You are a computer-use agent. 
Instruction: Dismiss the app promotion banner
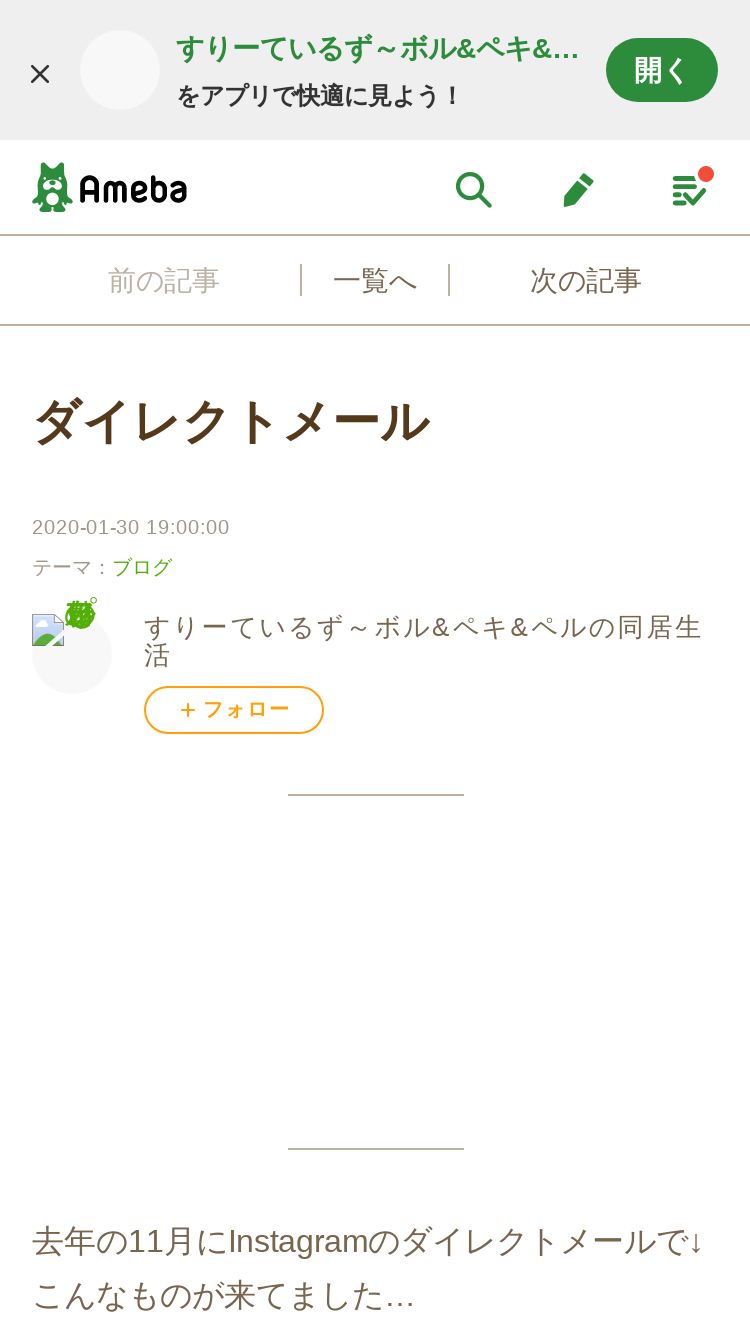pos(40,73)
